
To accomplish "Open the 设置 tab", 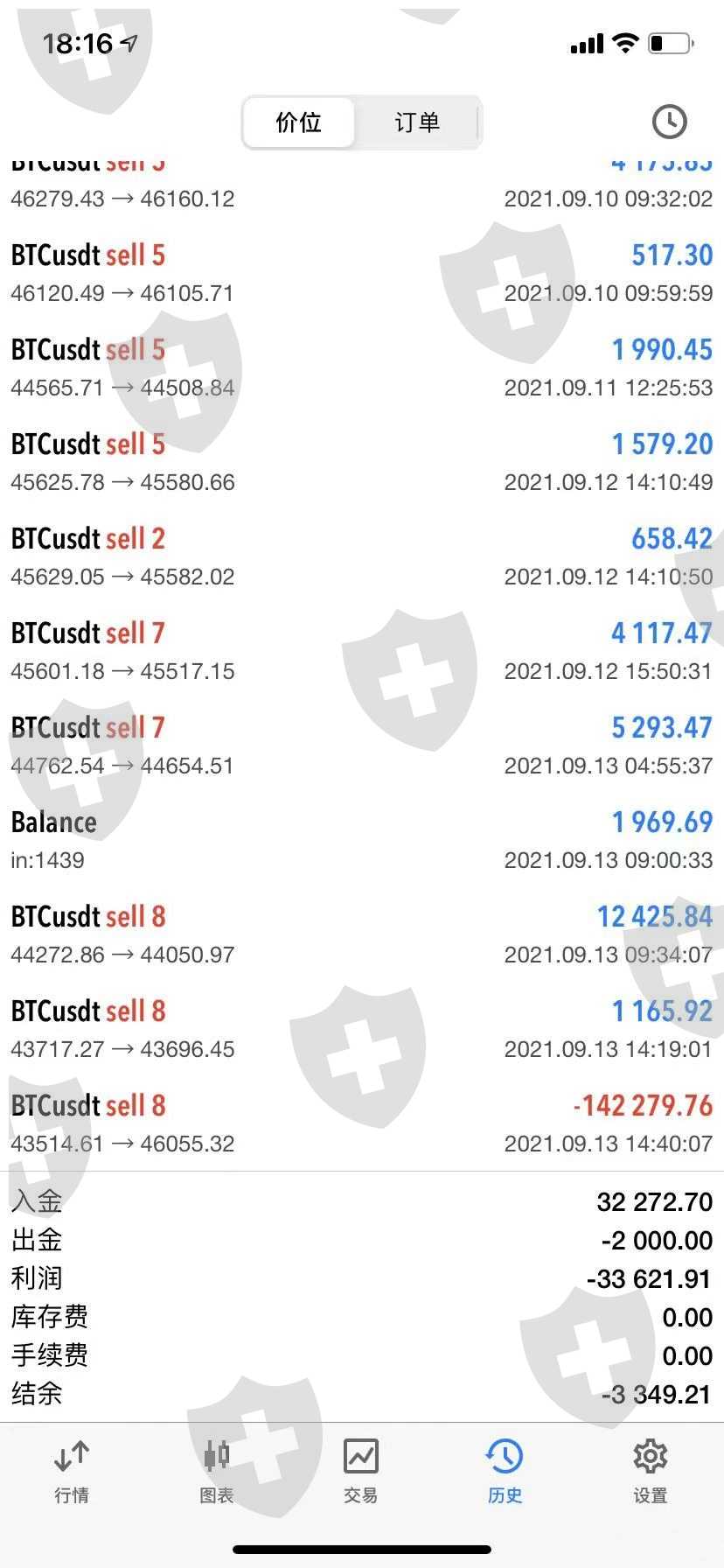I will point(650,1472).
